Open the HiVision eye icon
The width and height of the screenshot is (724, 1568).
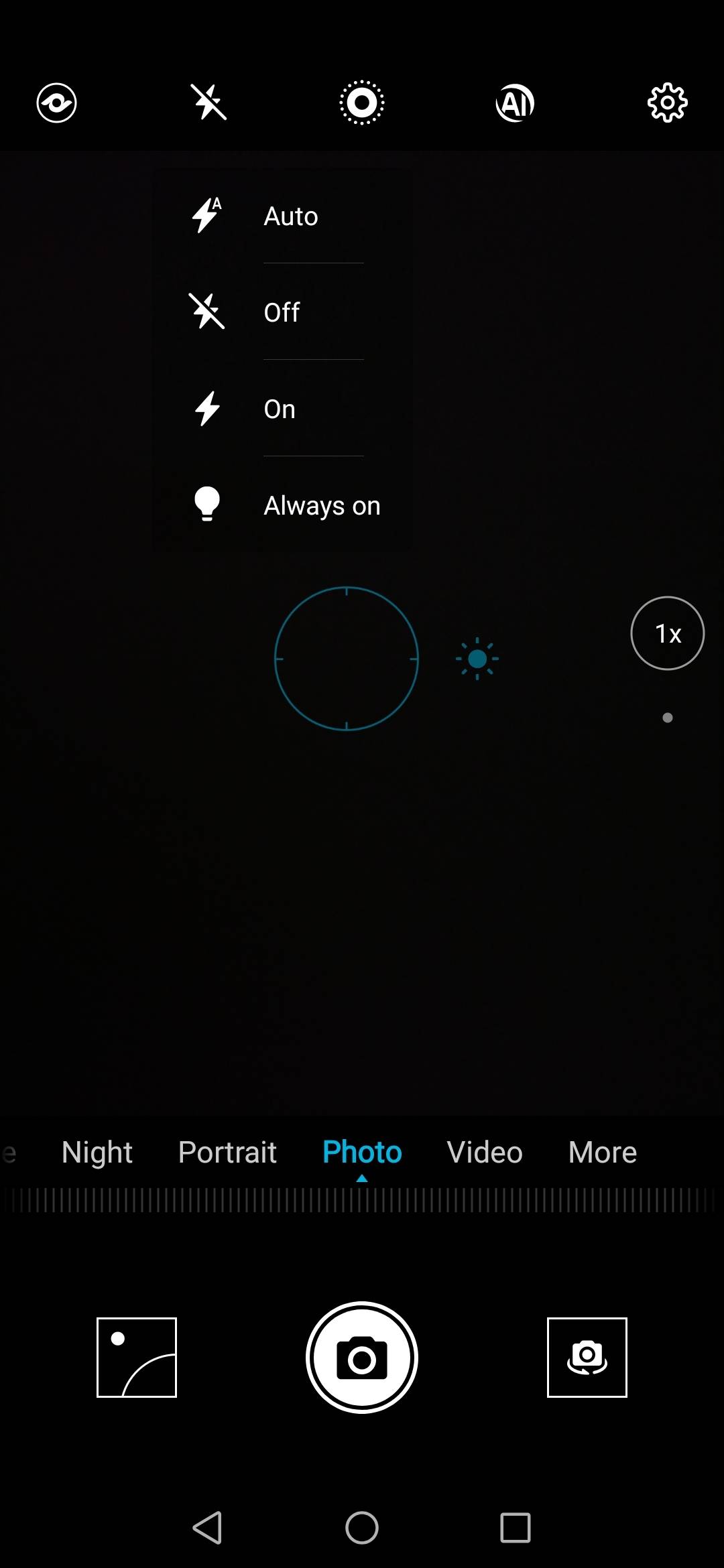56,103
